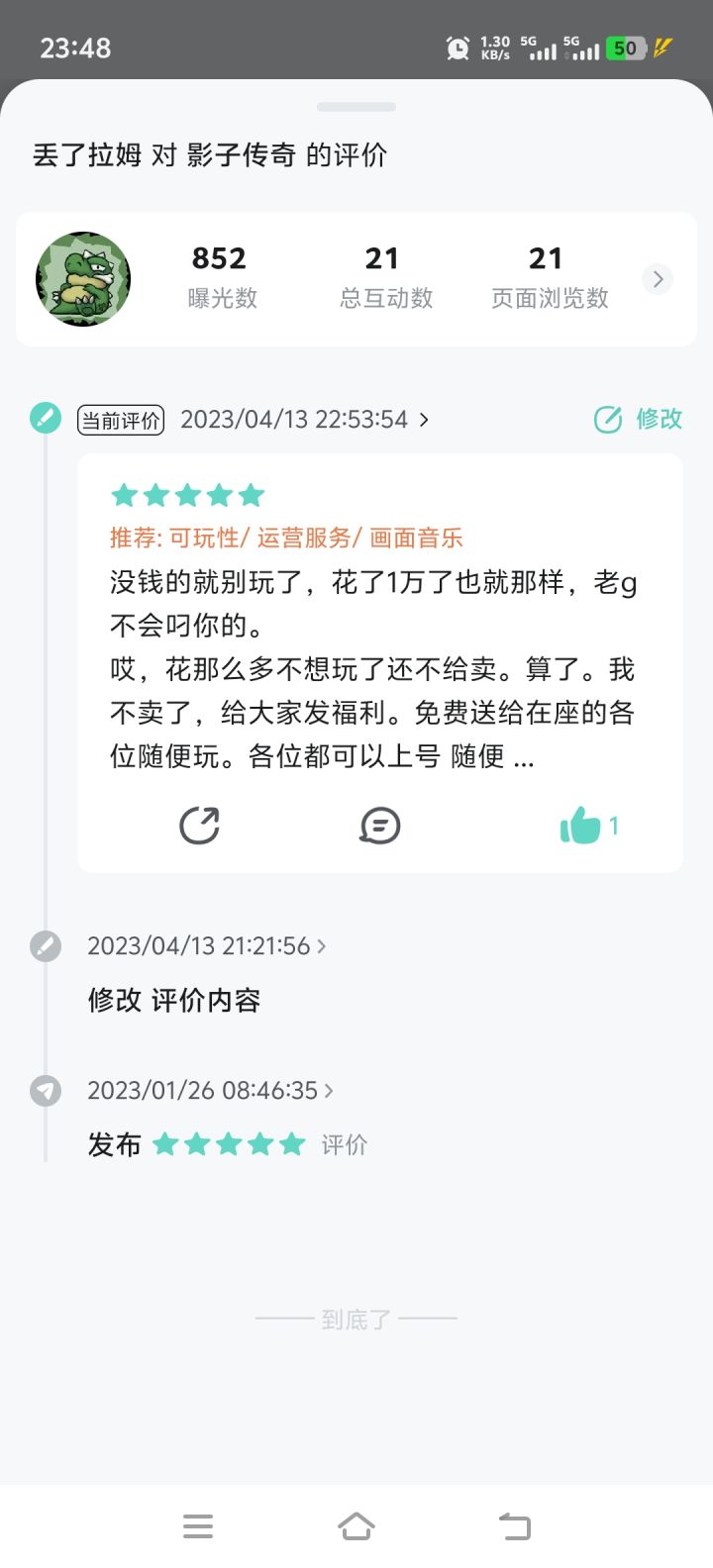Go to the home screen
Viewport: 713px width, 1568px height.
356,1525
